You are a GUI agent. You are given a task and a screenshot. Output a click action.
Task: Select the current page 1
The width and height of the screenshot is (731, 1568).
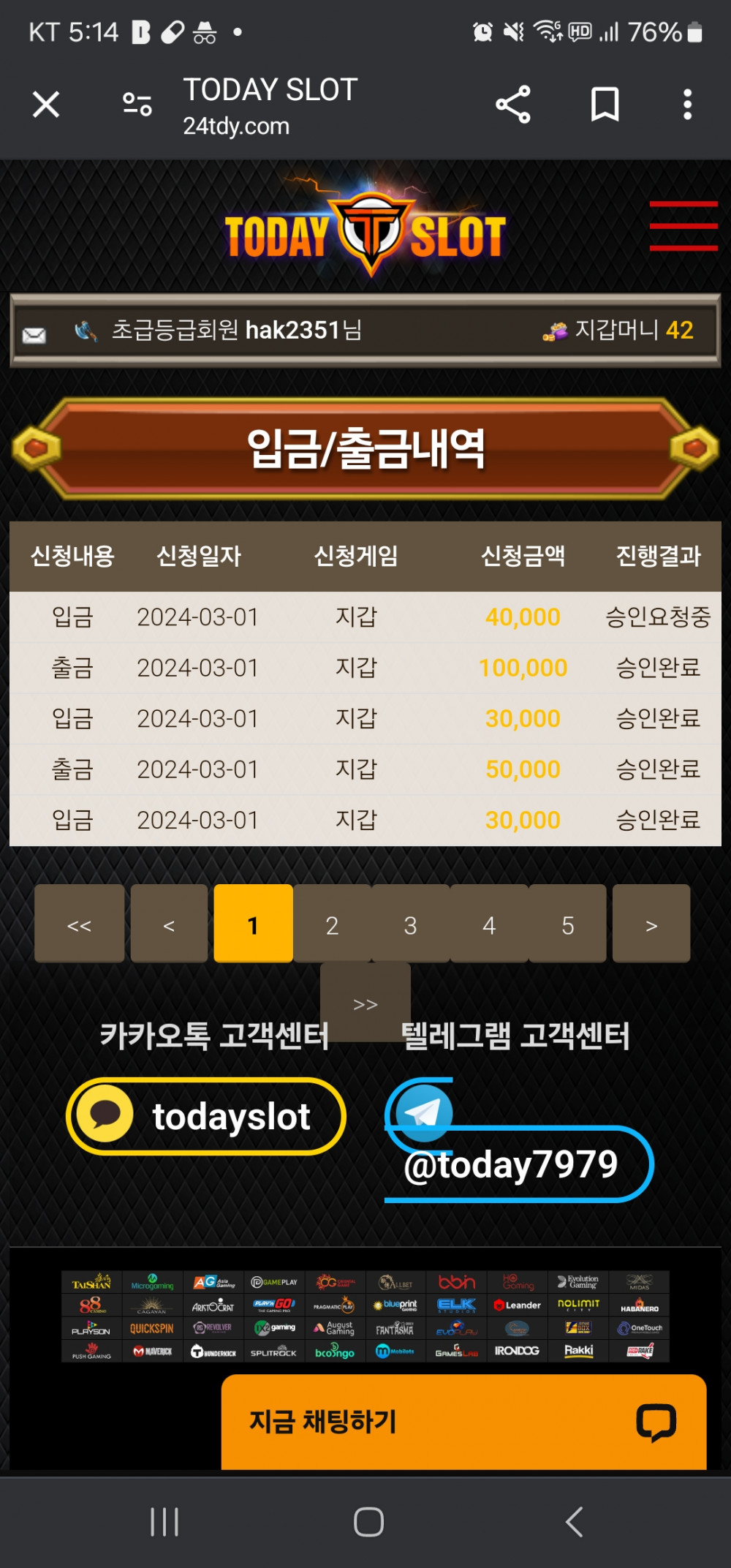253,925
